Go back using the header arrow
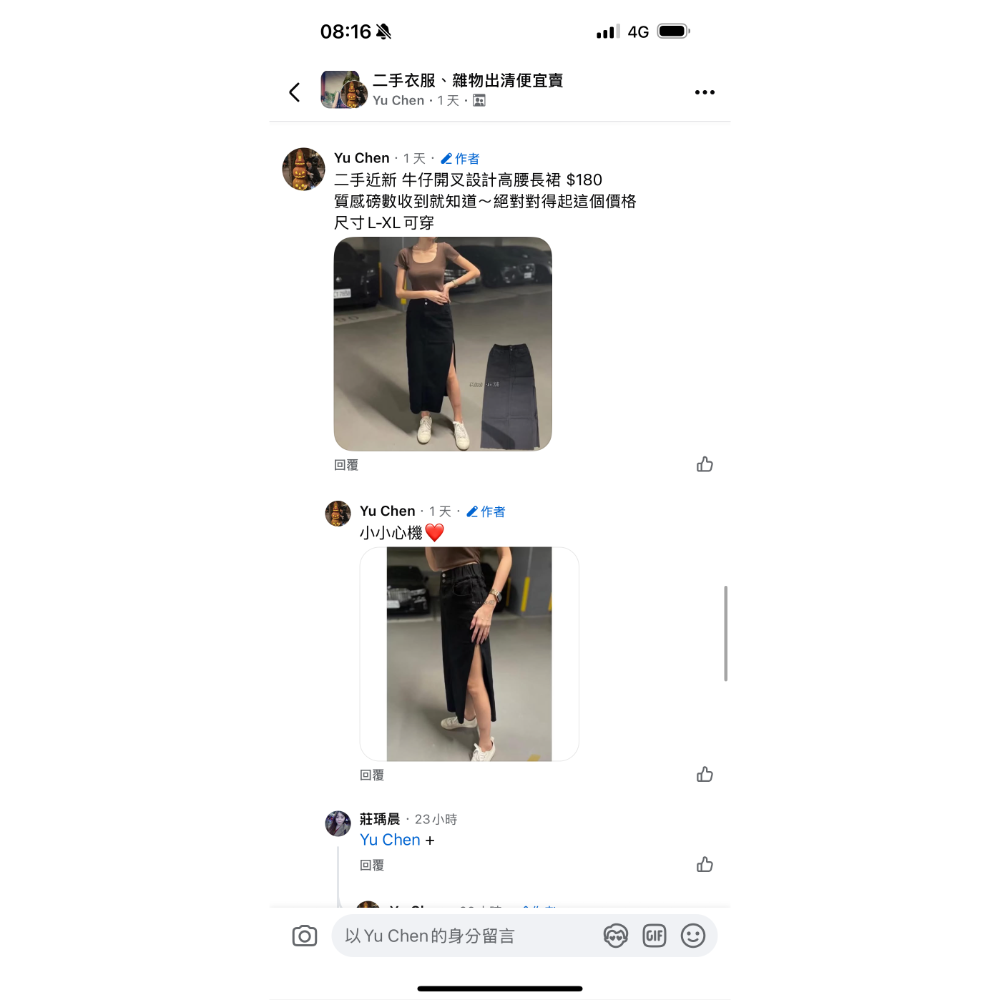Image resolution: width=1000 pixels, height=1000 pixels. pos(294,92)
